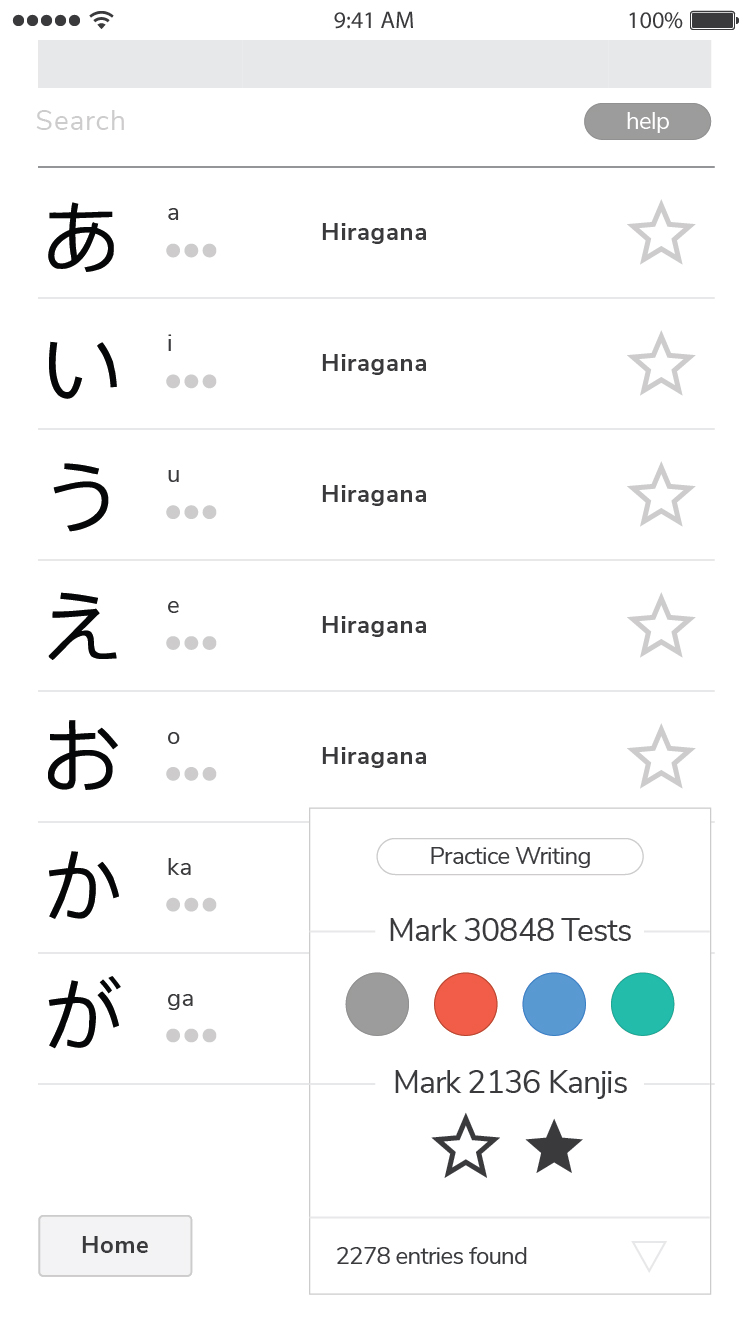Go to Home

[115, 1246]
